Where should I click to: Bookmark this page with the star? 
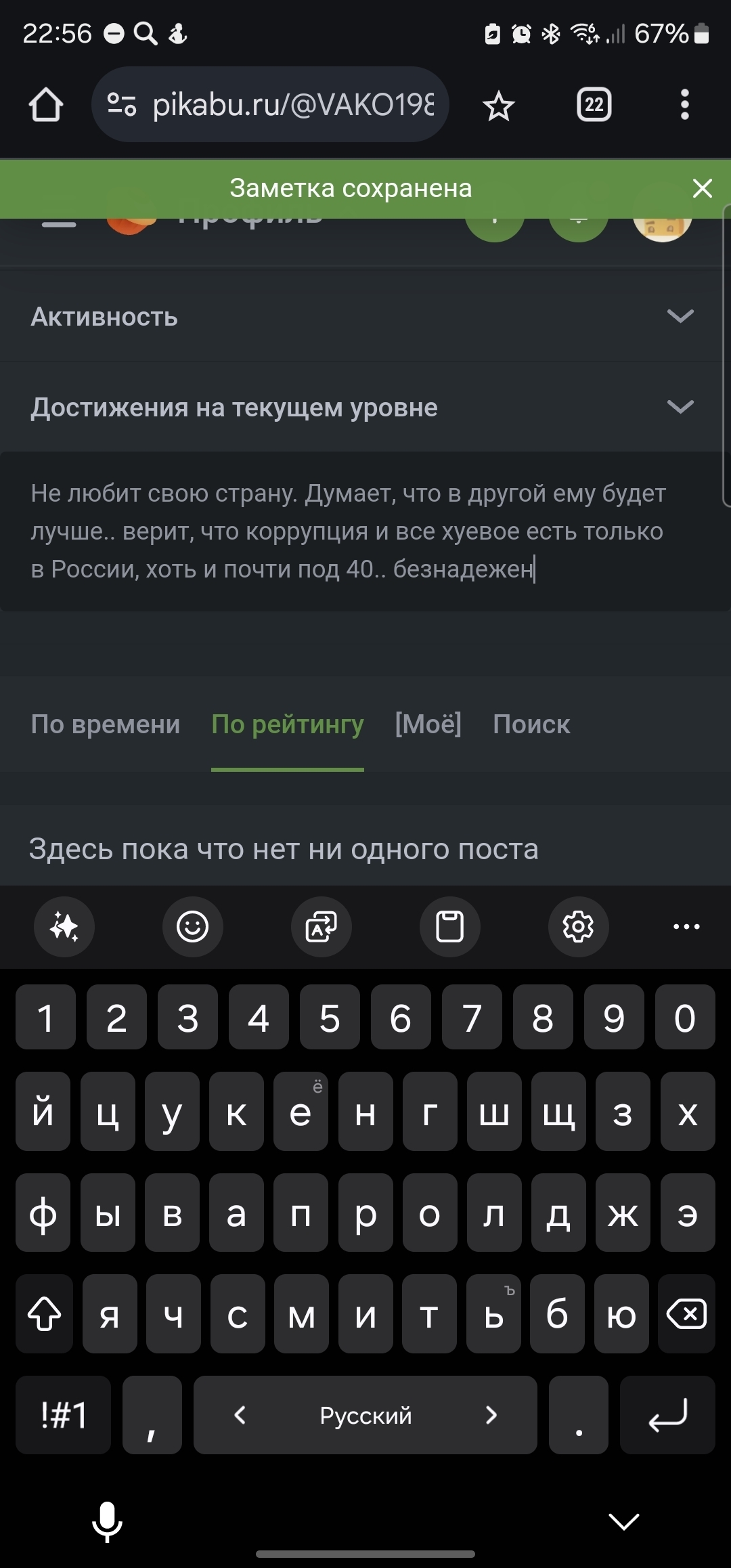coord(499,106)
